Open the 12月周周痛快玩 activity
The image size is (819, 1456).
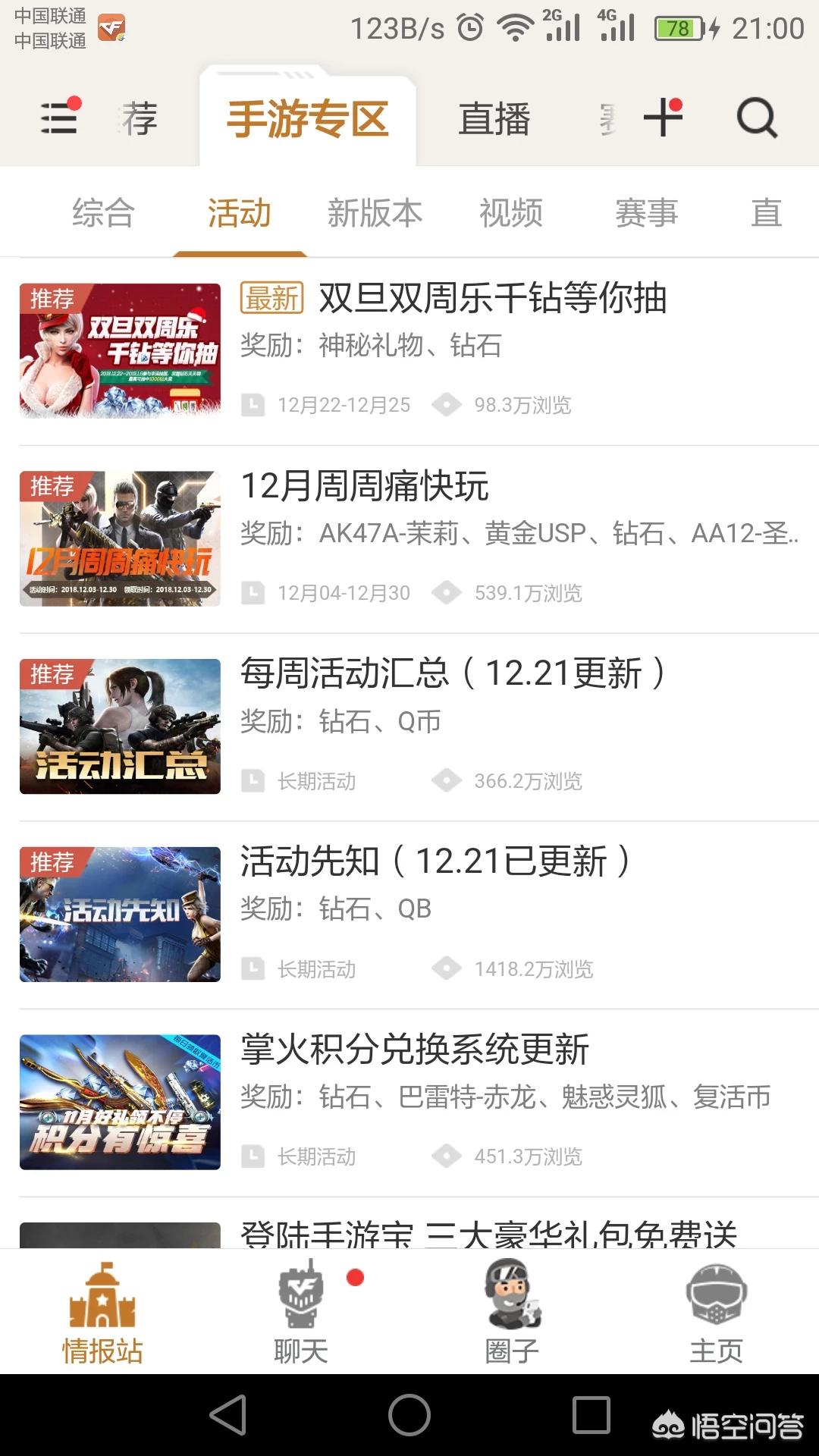click(x=365, y=486)
